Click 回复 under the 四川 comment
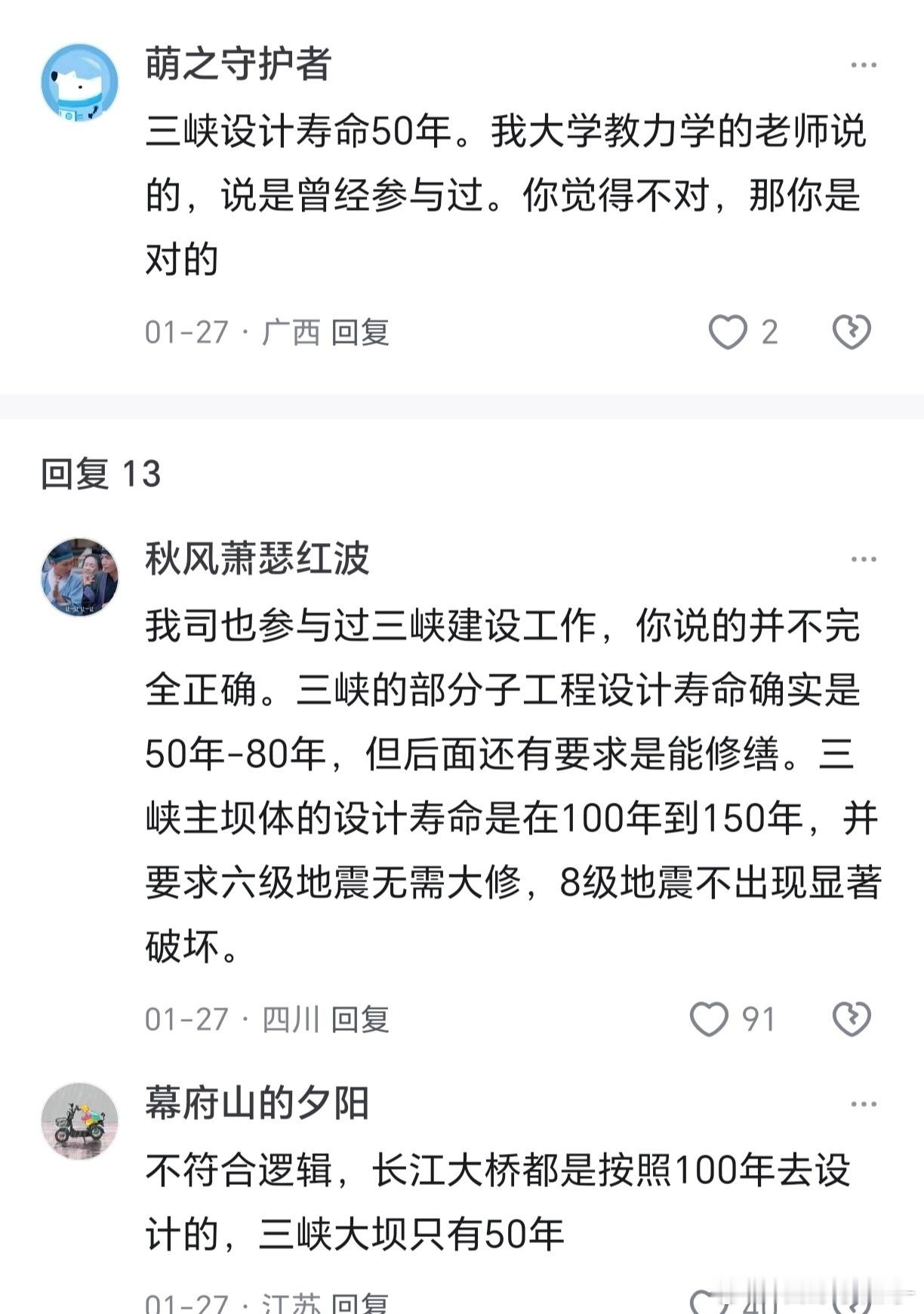 [x=361, y=1019]
